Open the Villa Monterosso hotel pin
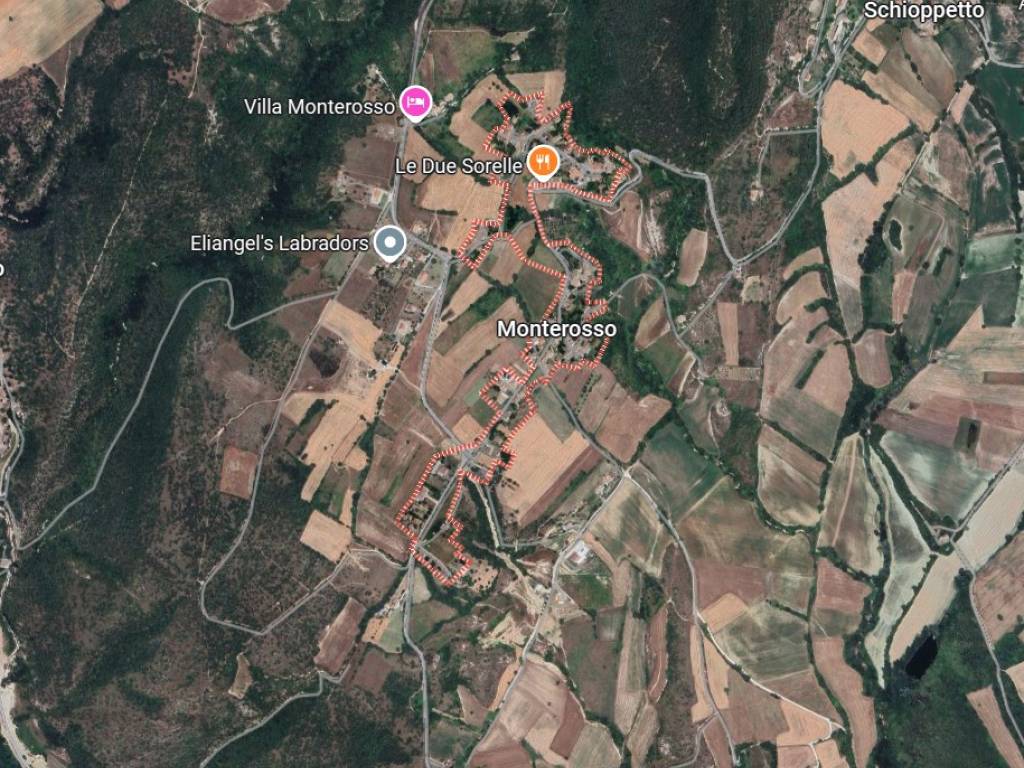The height and width of the screenshot is (768, 1024). [415, 102]
